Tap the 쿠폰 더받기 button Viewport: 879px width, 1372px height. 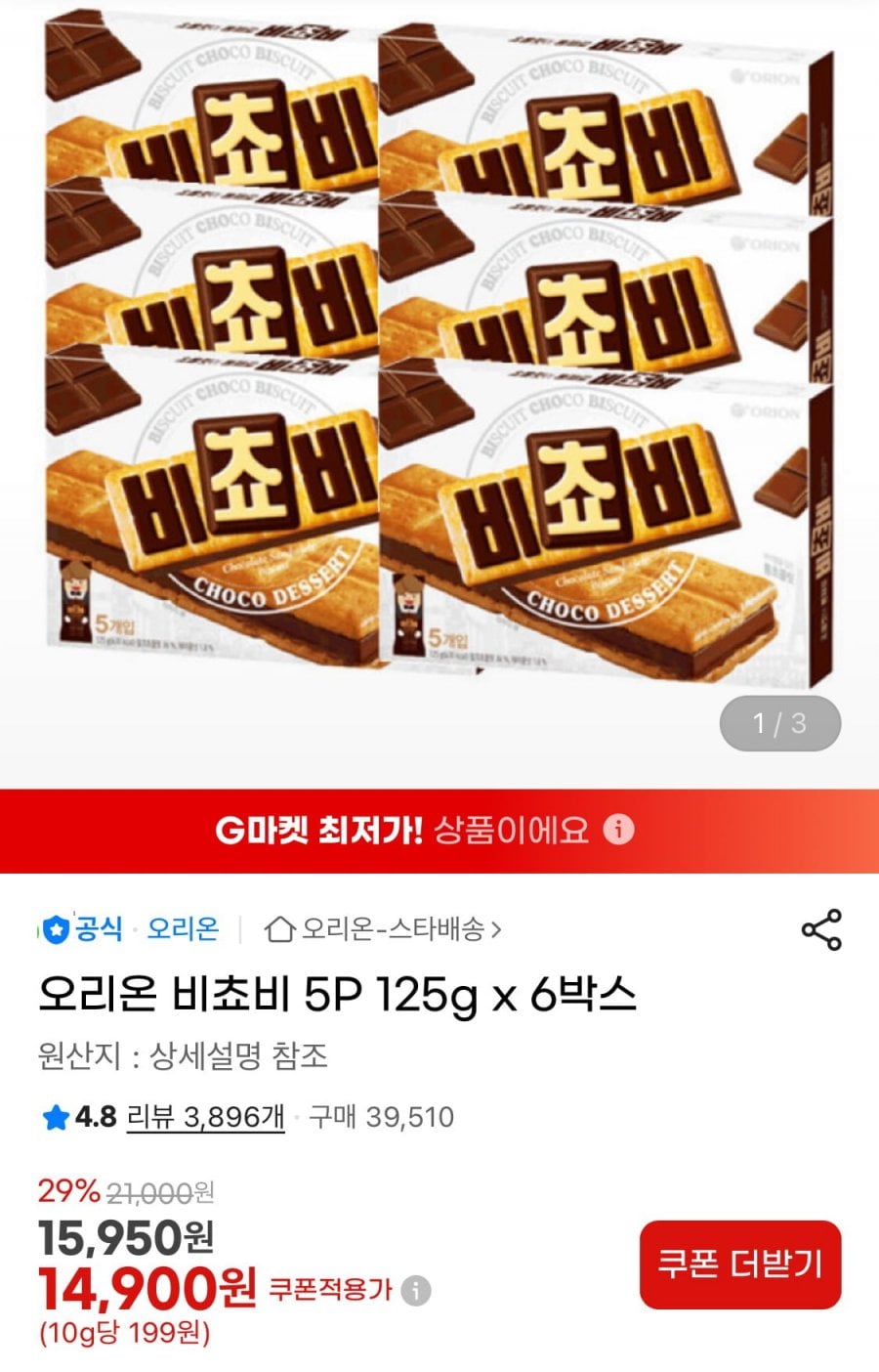pyautogui.click(x=739, y=1264)
